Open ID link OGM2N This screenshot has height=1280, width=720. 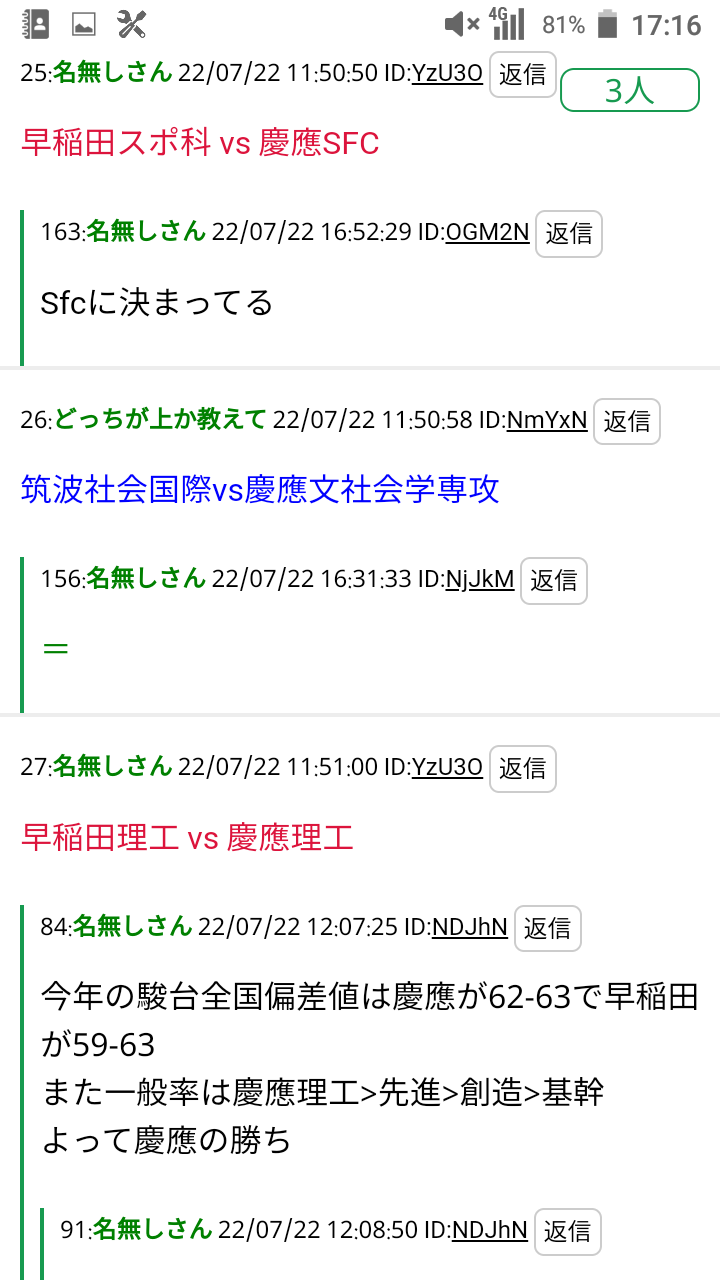click(x=487, y=233)
